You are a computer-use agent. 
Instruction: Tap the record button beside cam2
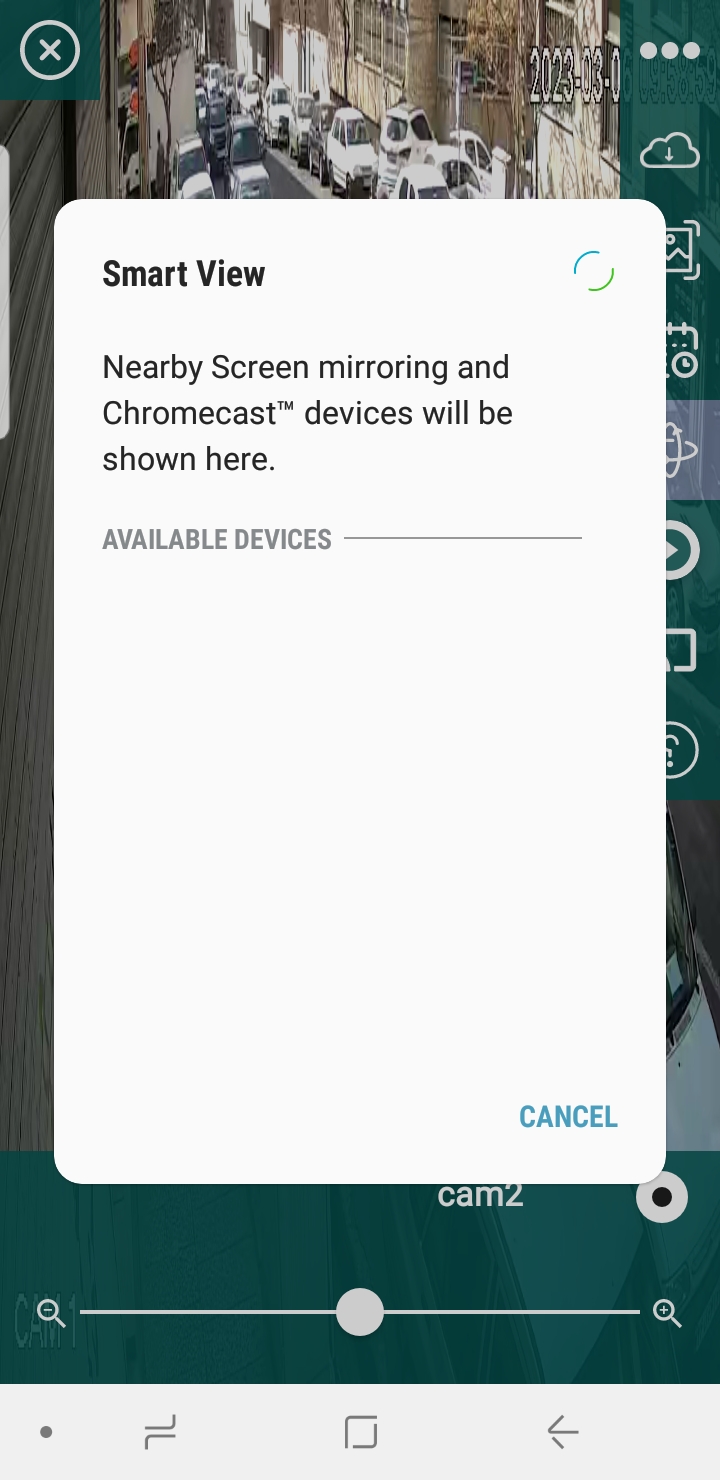pos(662,1197)
